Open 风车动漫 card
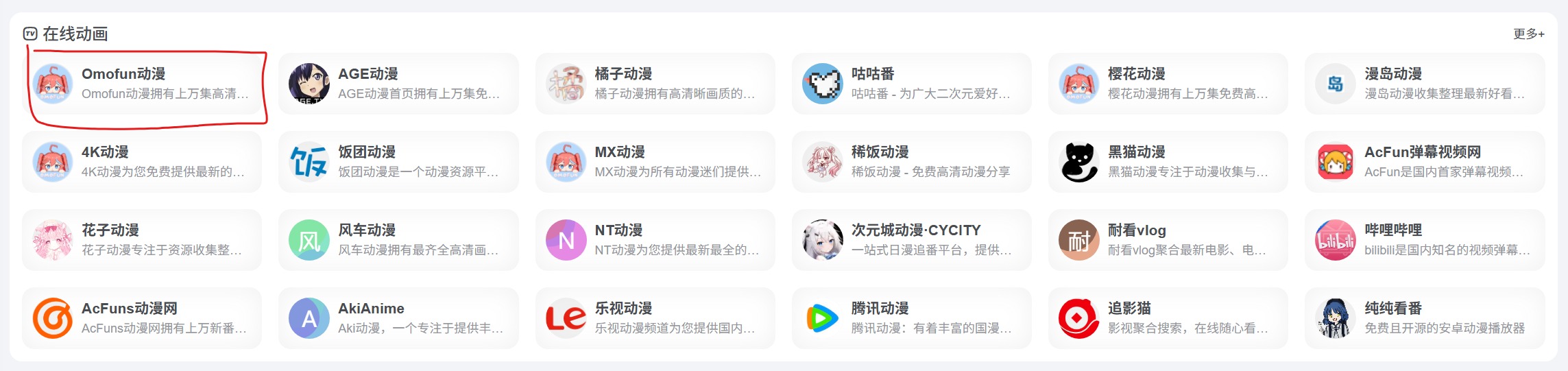This screenshot has height=371, width=1568. coord(398,240)
